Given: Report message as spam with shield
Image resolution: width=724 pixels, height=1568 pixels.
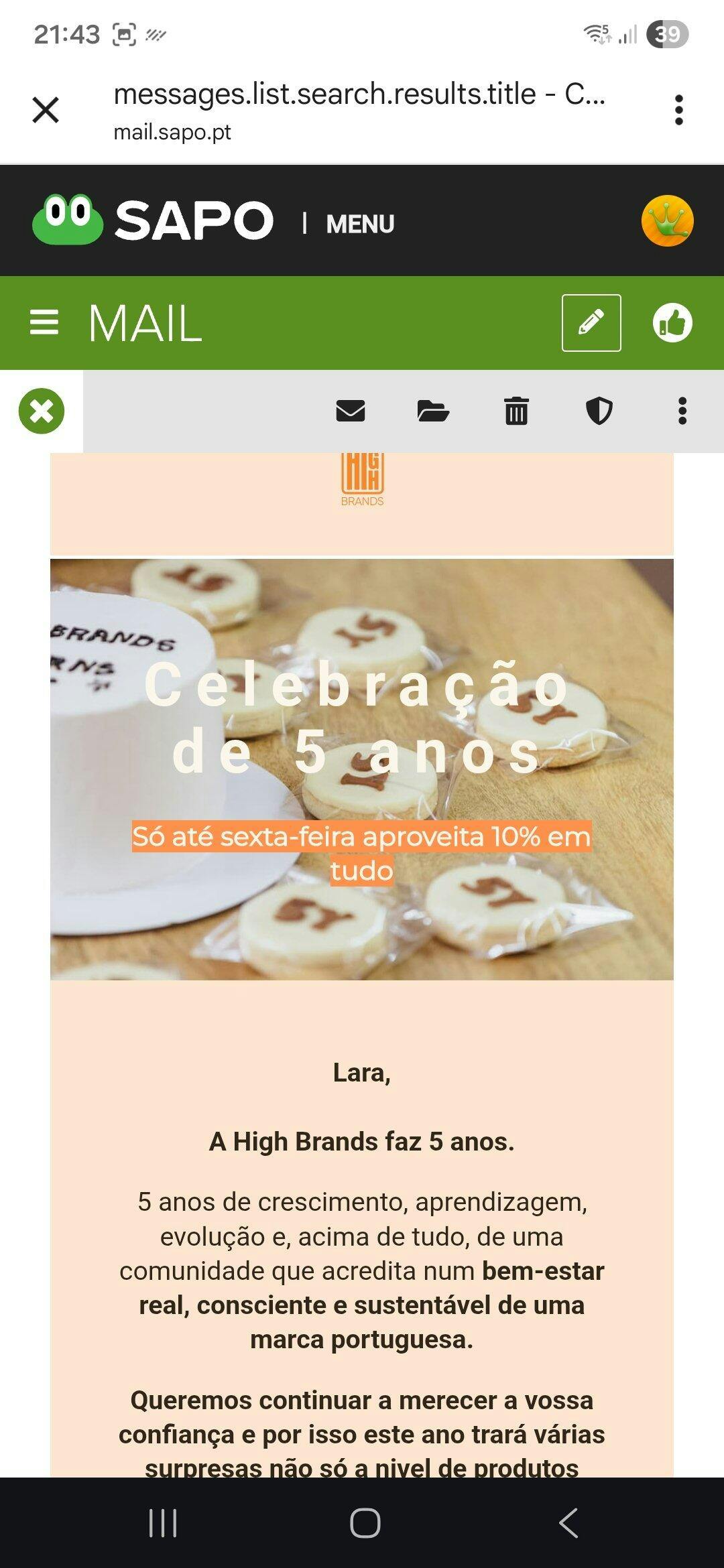Looking at the screenshot, I should 599,411.
